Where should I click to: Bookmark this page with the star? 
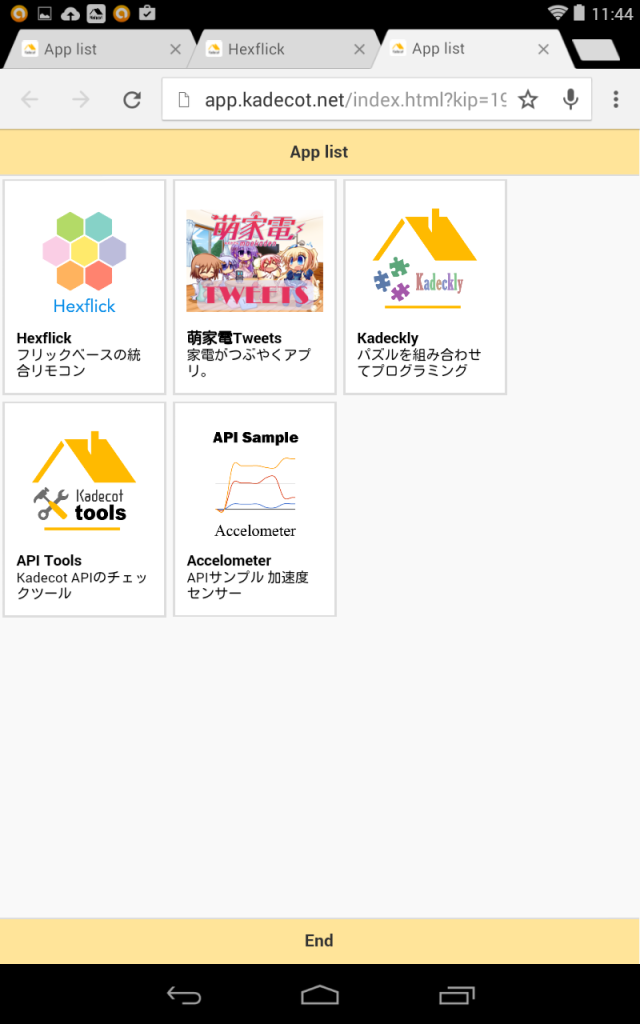tap(528, 99)
